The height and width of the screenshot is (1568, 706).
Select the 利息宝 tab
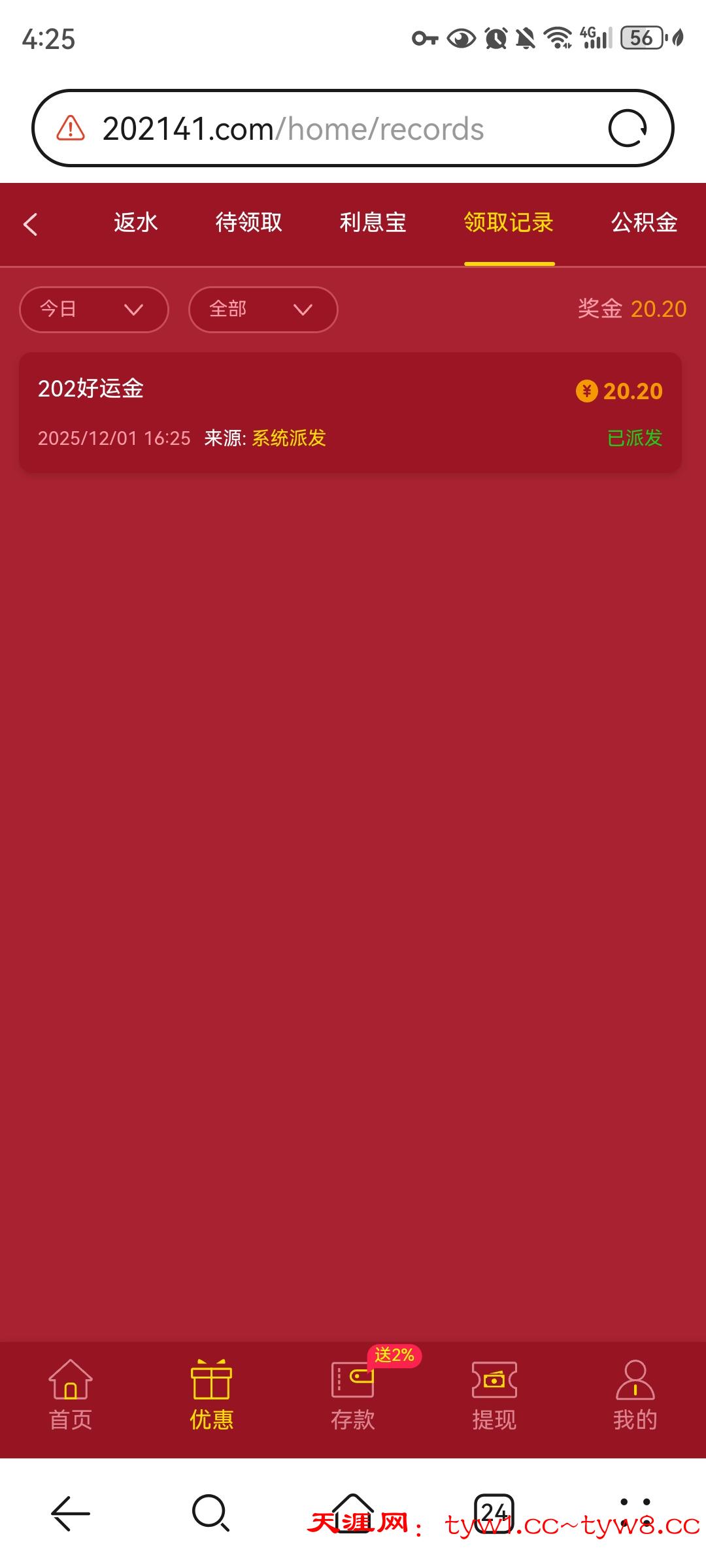[x=373, y=223]
